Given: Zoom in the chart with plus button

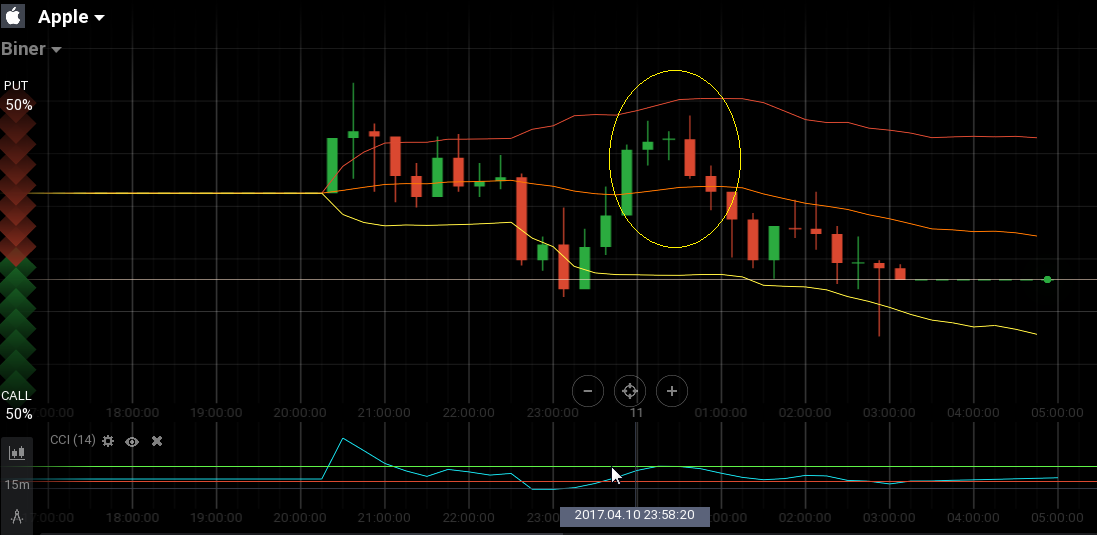Looking at the screenshot, I should tap(672, 391).
